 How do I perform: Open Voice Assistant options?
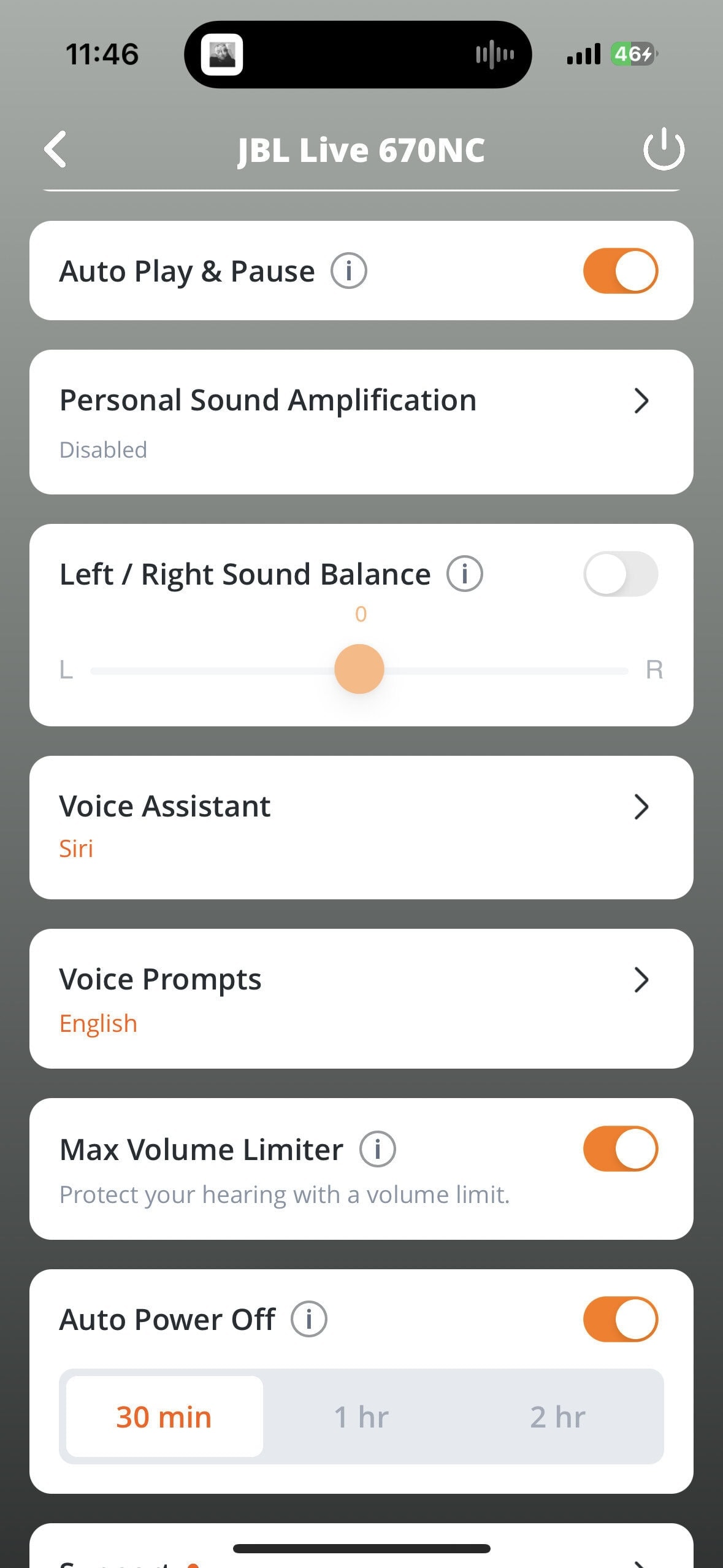(361, 827)
